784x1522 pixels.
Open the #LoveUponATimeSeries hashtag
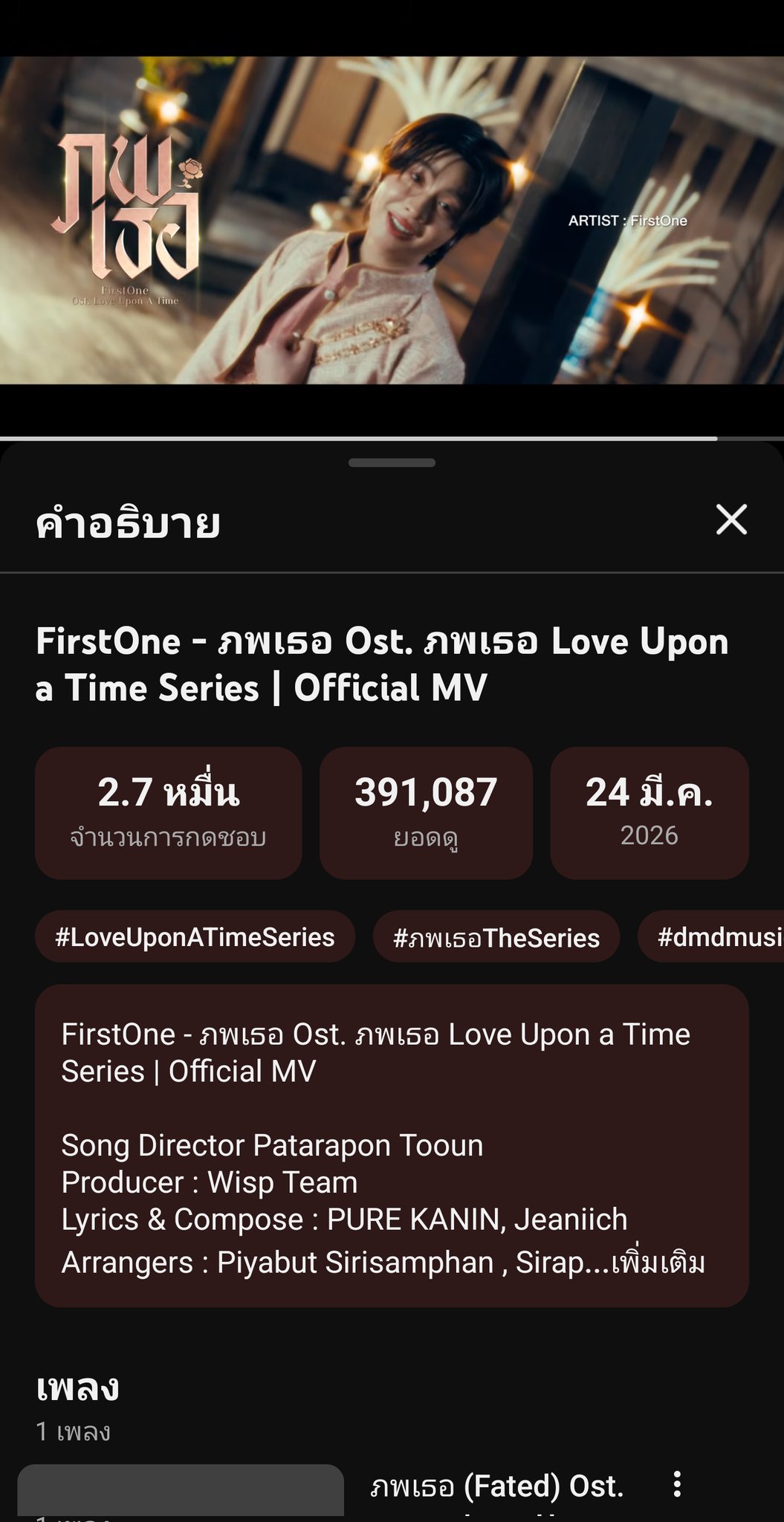pyautogui.click(x=195, y=937)
